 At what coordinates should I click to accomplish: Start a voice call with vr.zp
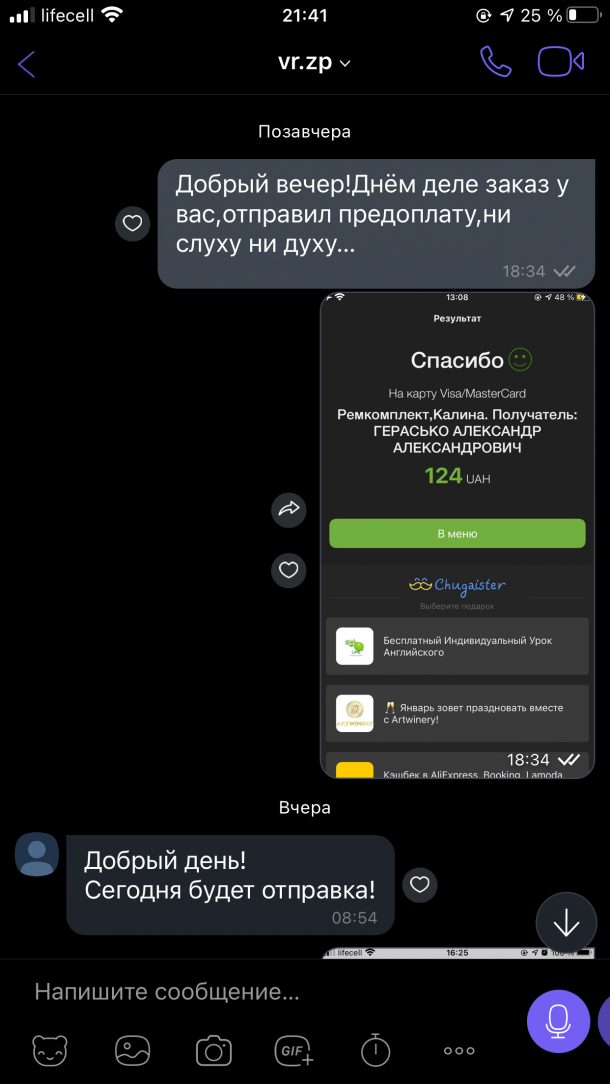click(x=495, y=62)
